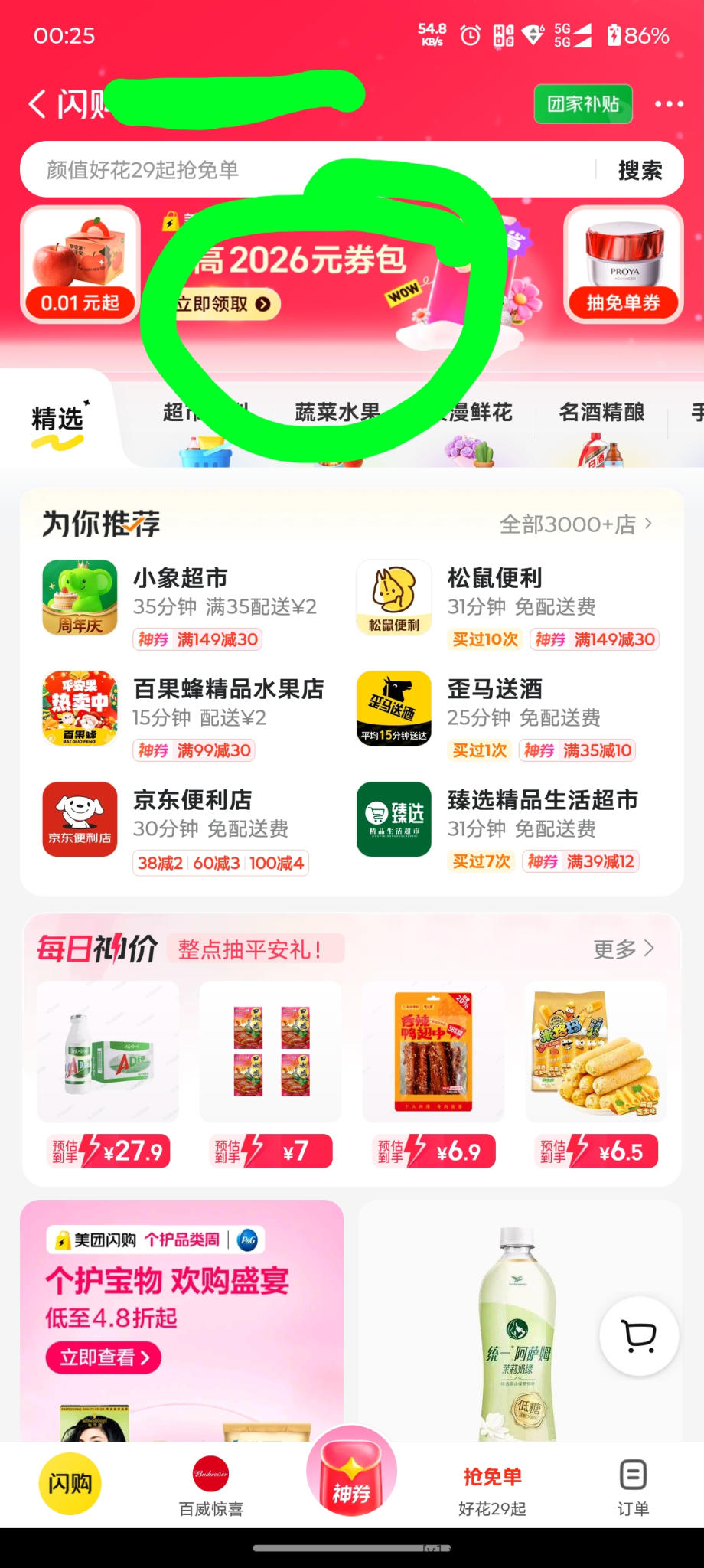Viewport: 704px width, 1568px height.
Task: Tap 立即查看 in the P&G banner
Action: coord(104,1358)
